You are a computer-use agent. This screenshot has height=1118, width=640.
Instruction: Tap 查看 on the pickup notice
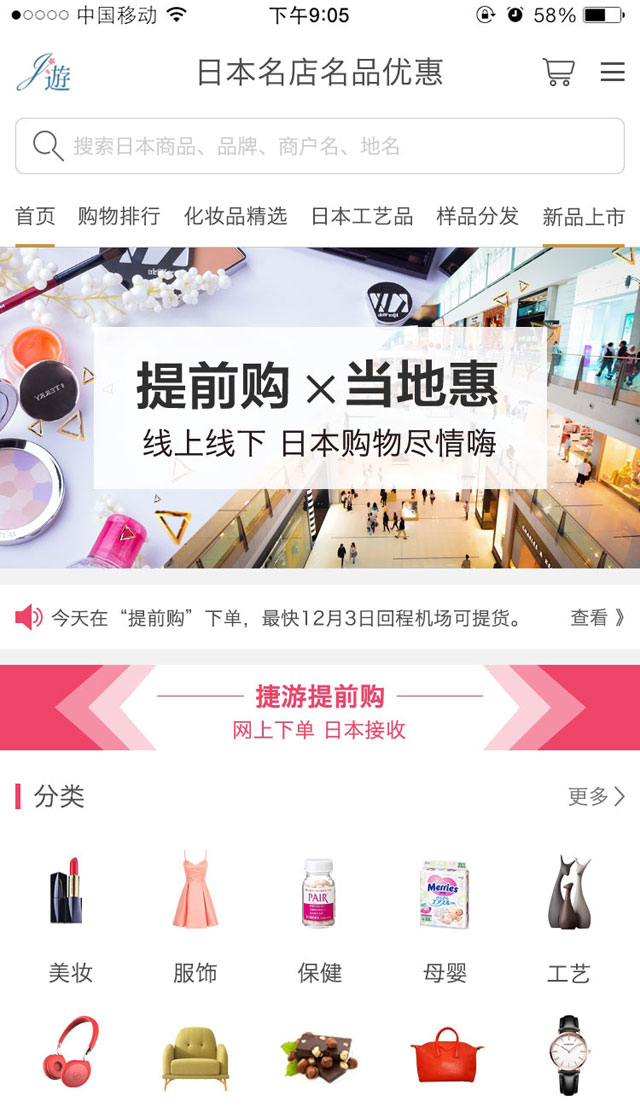tap(597, 618)
